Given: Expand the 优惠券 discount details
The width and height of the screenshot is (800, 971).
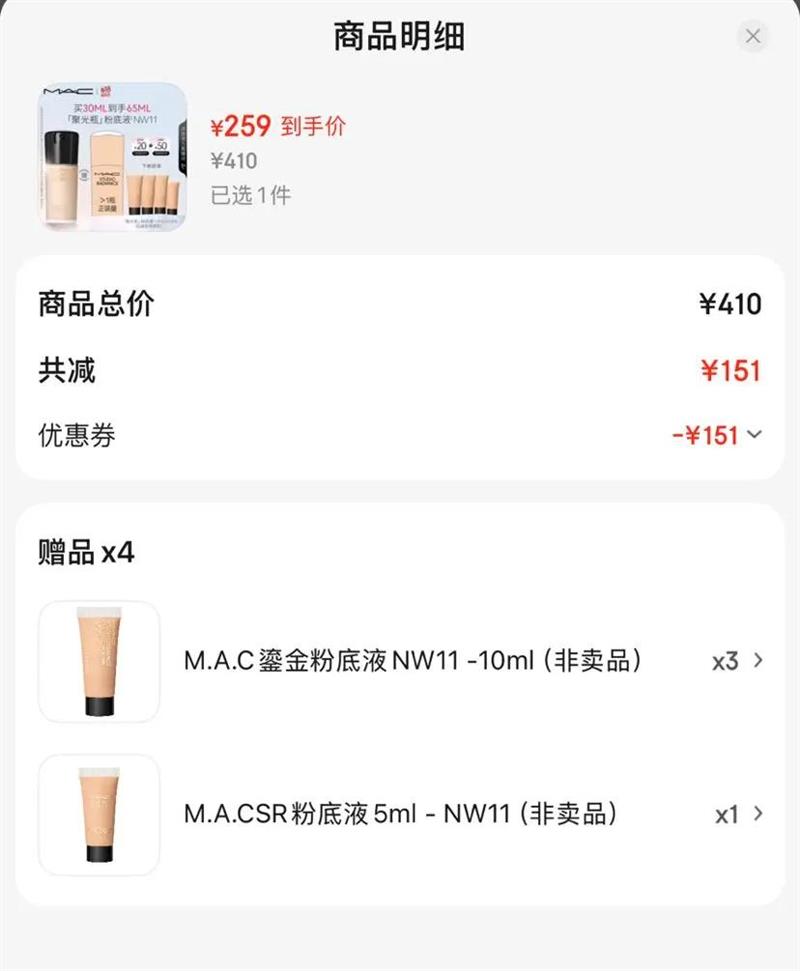Looking at the screenshot, I should pyautogui.click(x=754, y=435).
